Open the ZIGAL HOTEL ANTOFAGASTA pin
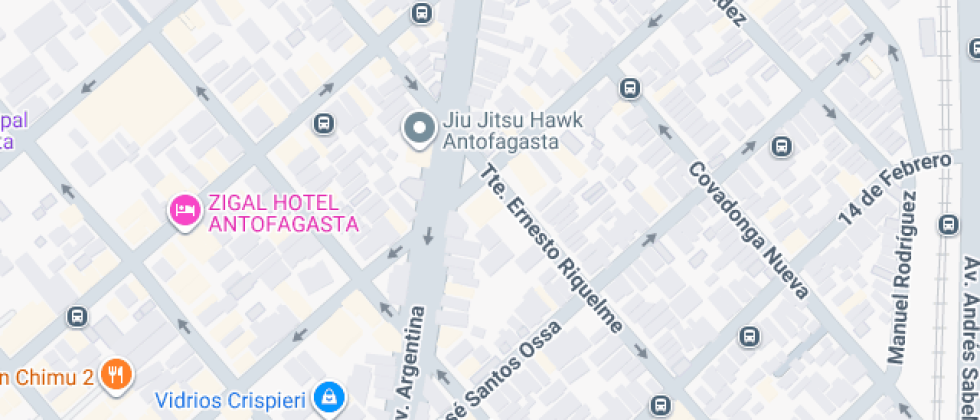Image resolution: width=980 pixels, height=420 pixels. (x=184, y=211)
